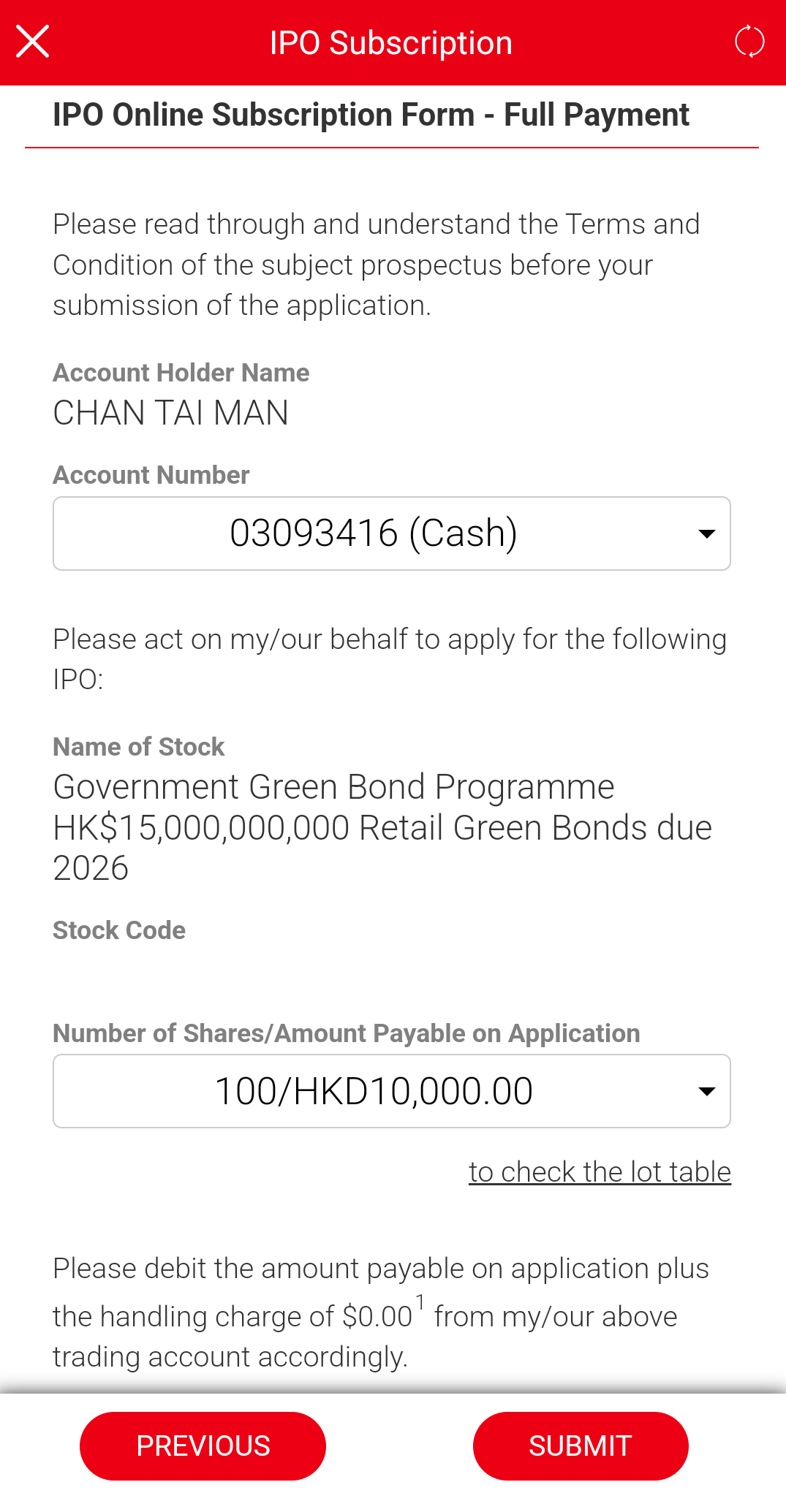The height and width of the screenshot is (1512, 786).
Task: Open the 'to check the lot table' link
Action: 600,1172
